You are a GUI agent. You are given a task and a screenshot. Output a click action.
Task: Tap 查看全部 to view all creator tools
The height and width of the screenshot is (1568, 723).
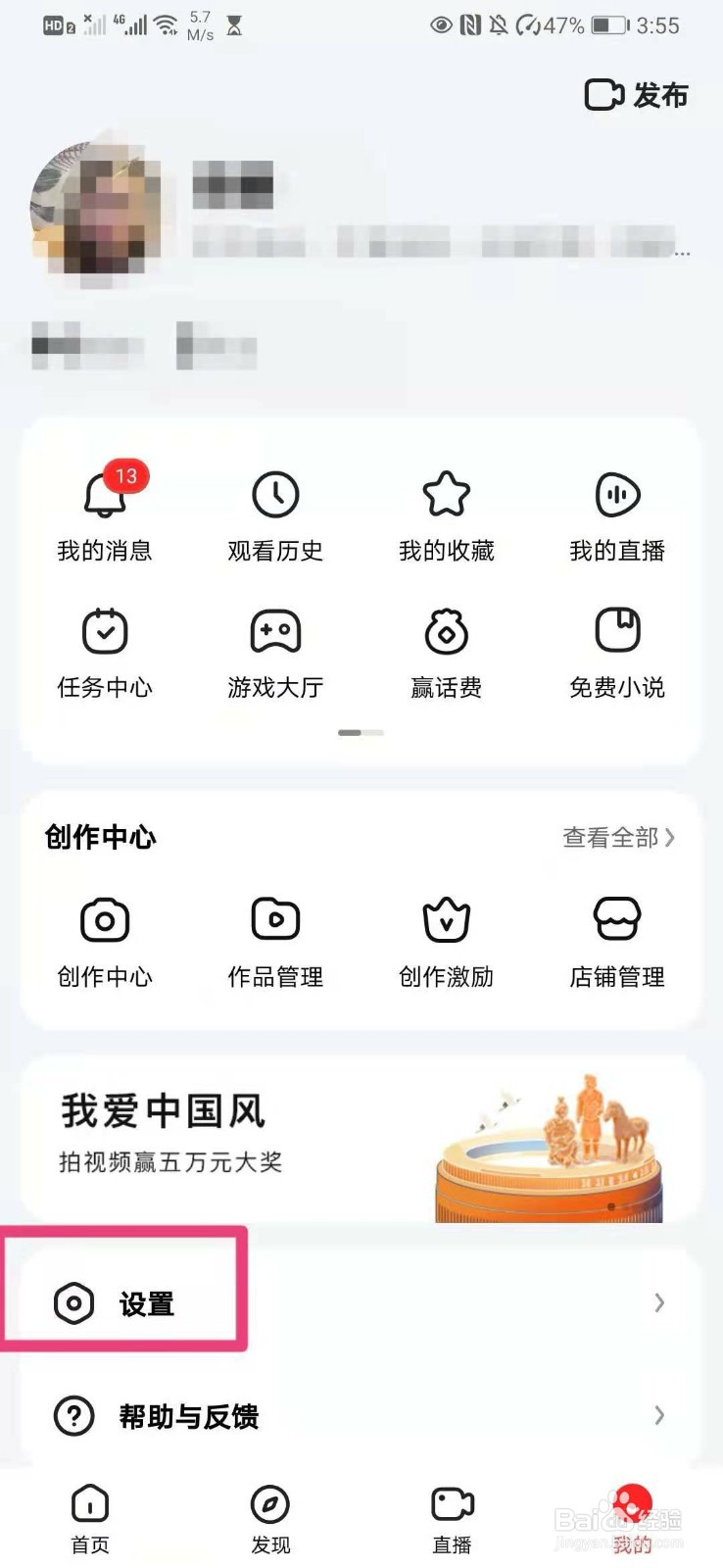point(618,837)
